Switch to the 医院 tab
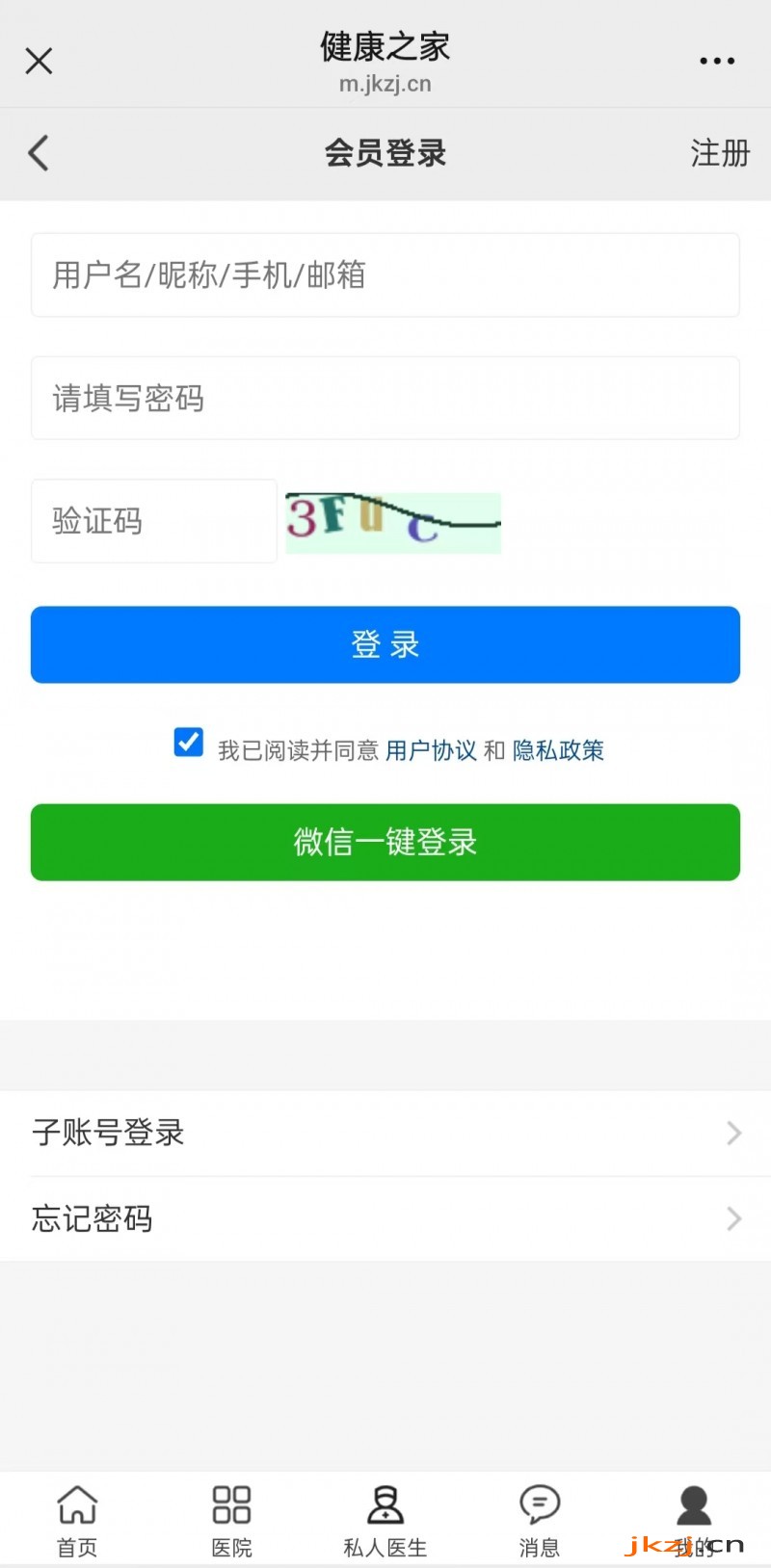Image resolution: width=771 pixels, height=1568 pixels. tap(231, 1520)
